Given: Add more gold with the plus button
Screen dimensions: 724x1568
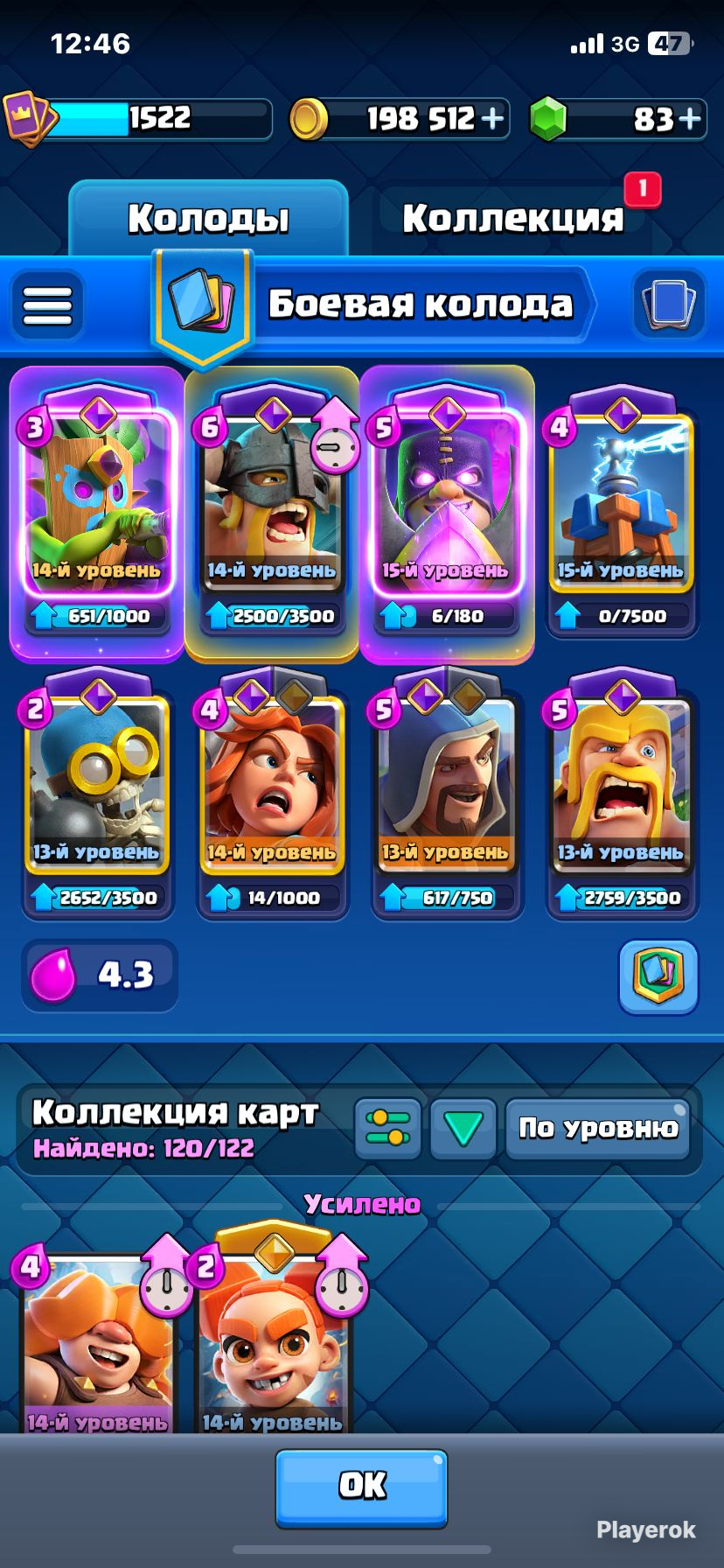Looking at the screenshot, I should [493, 118].
